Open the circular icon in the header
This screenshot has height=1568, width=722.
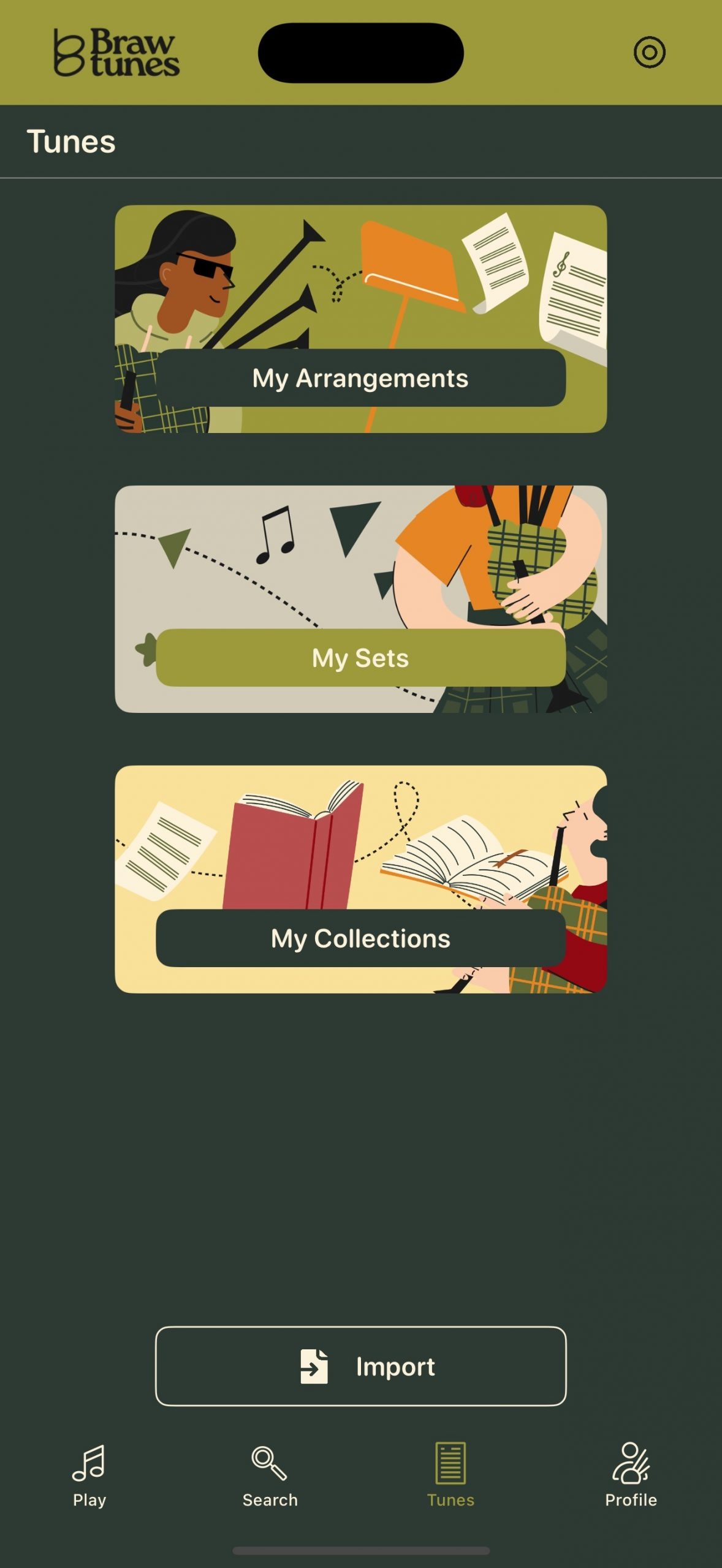649,52
